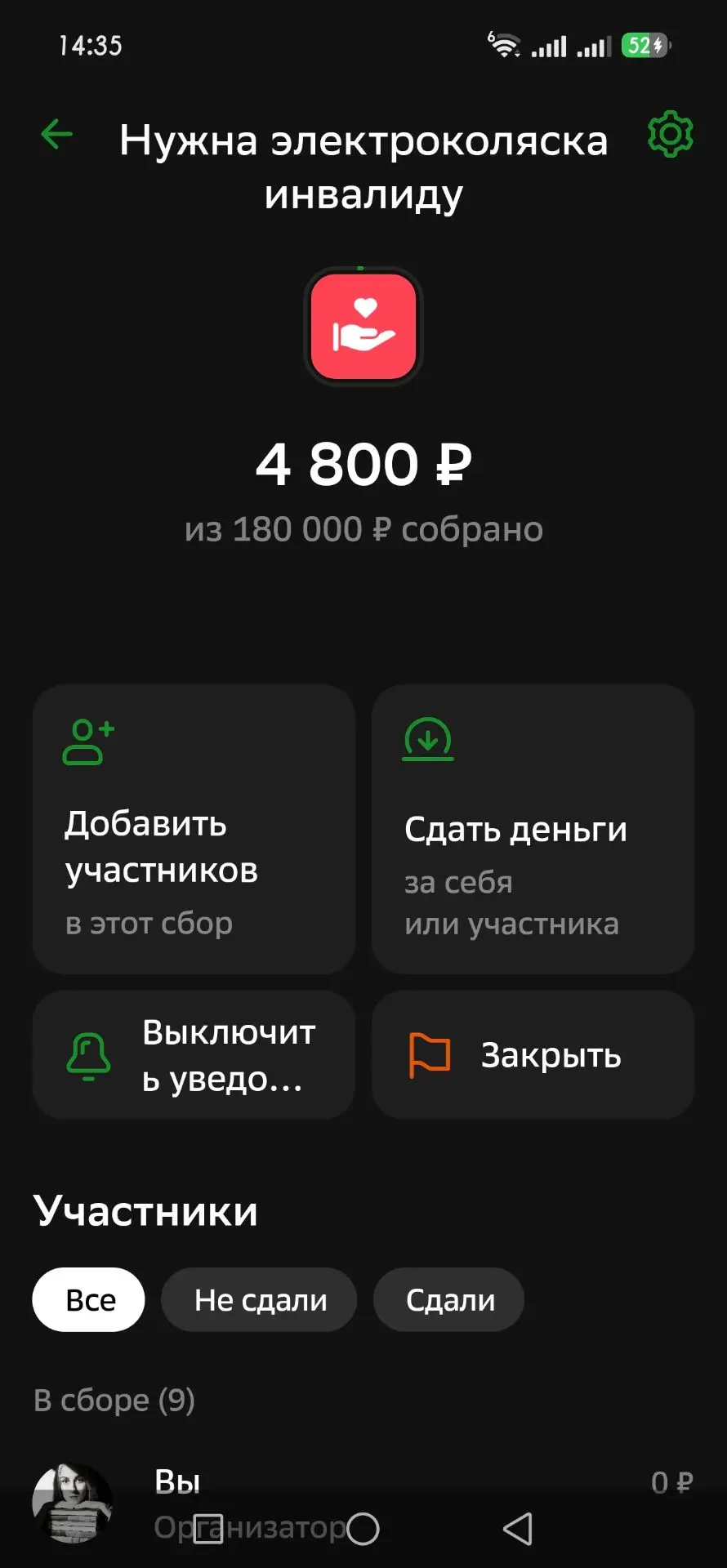Open the collection settings gear

tap(670, 134)
